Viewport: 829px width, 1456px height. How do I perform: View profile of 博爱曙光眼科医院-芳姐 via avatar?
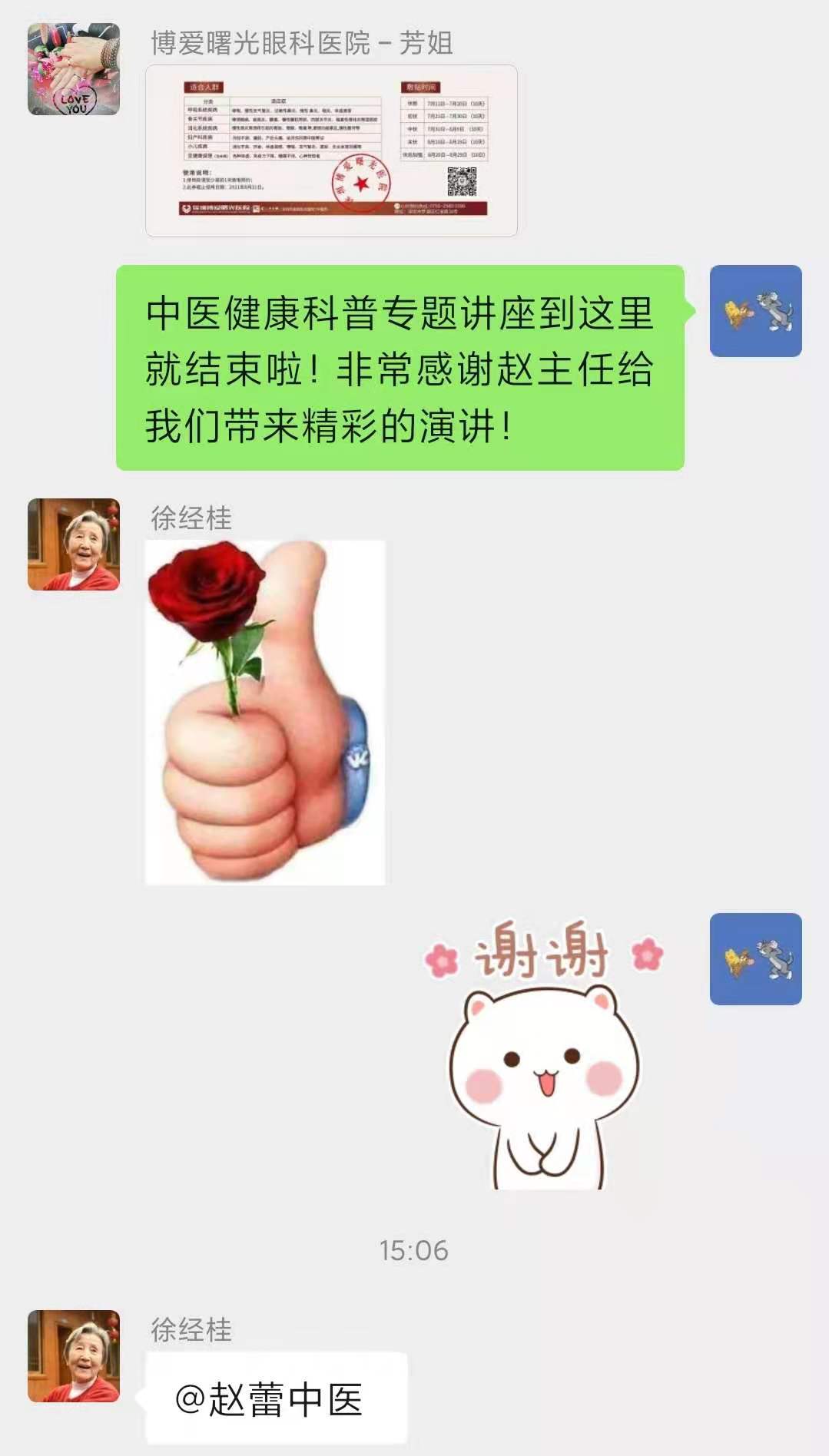click(x=74, y=69)
